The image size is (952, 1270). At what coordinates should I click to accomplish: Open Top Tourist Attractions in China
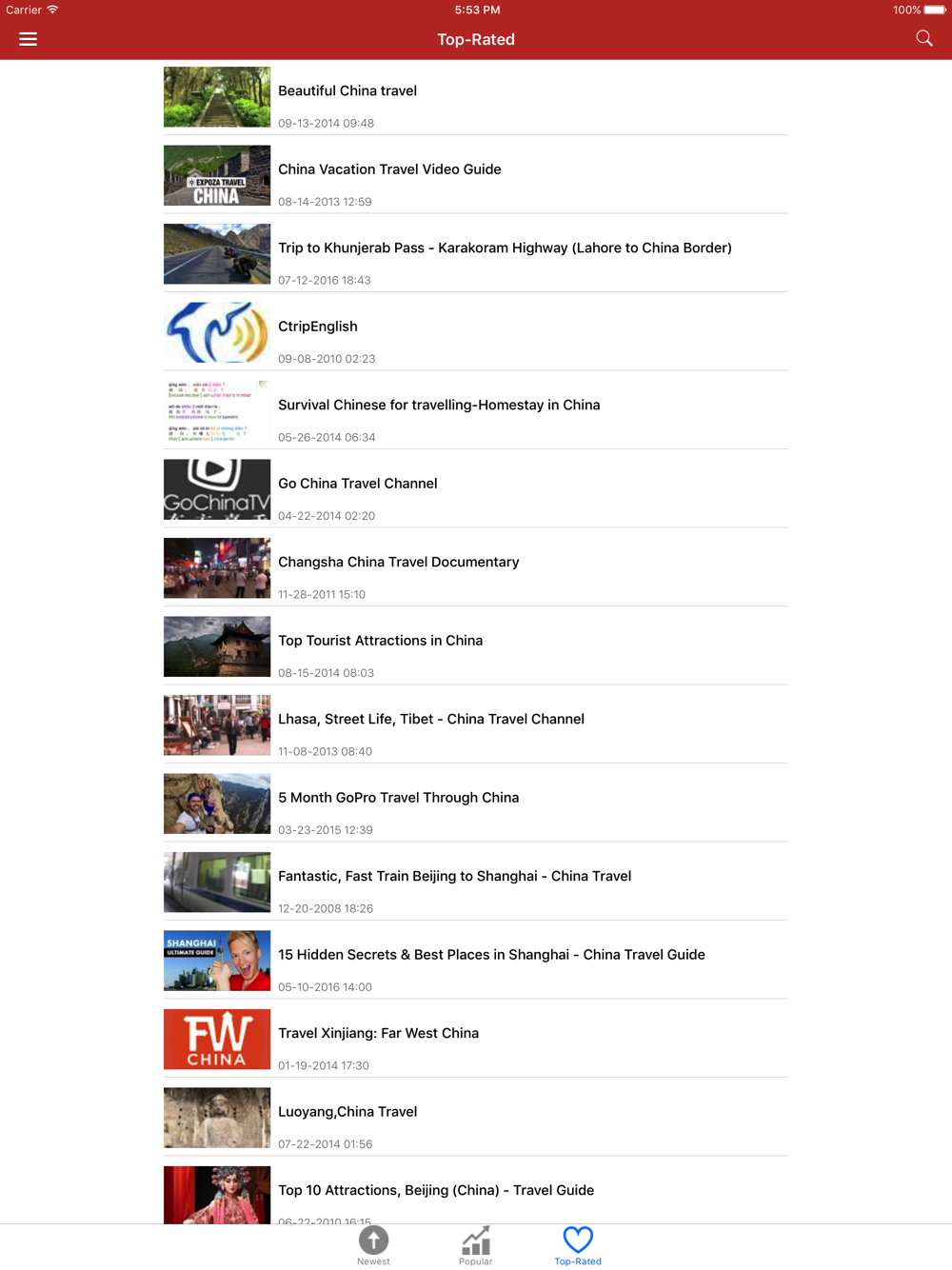tap(476, 646)
